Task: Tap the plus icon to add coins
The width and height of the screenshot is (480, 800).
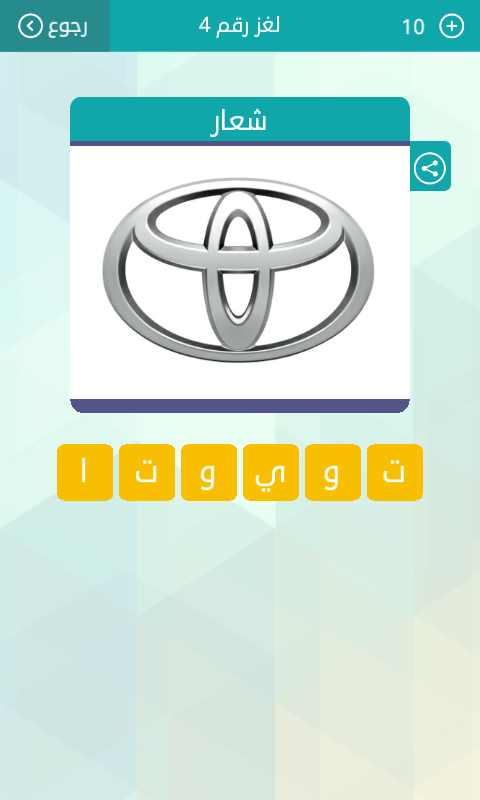Action: click(451, 26)
